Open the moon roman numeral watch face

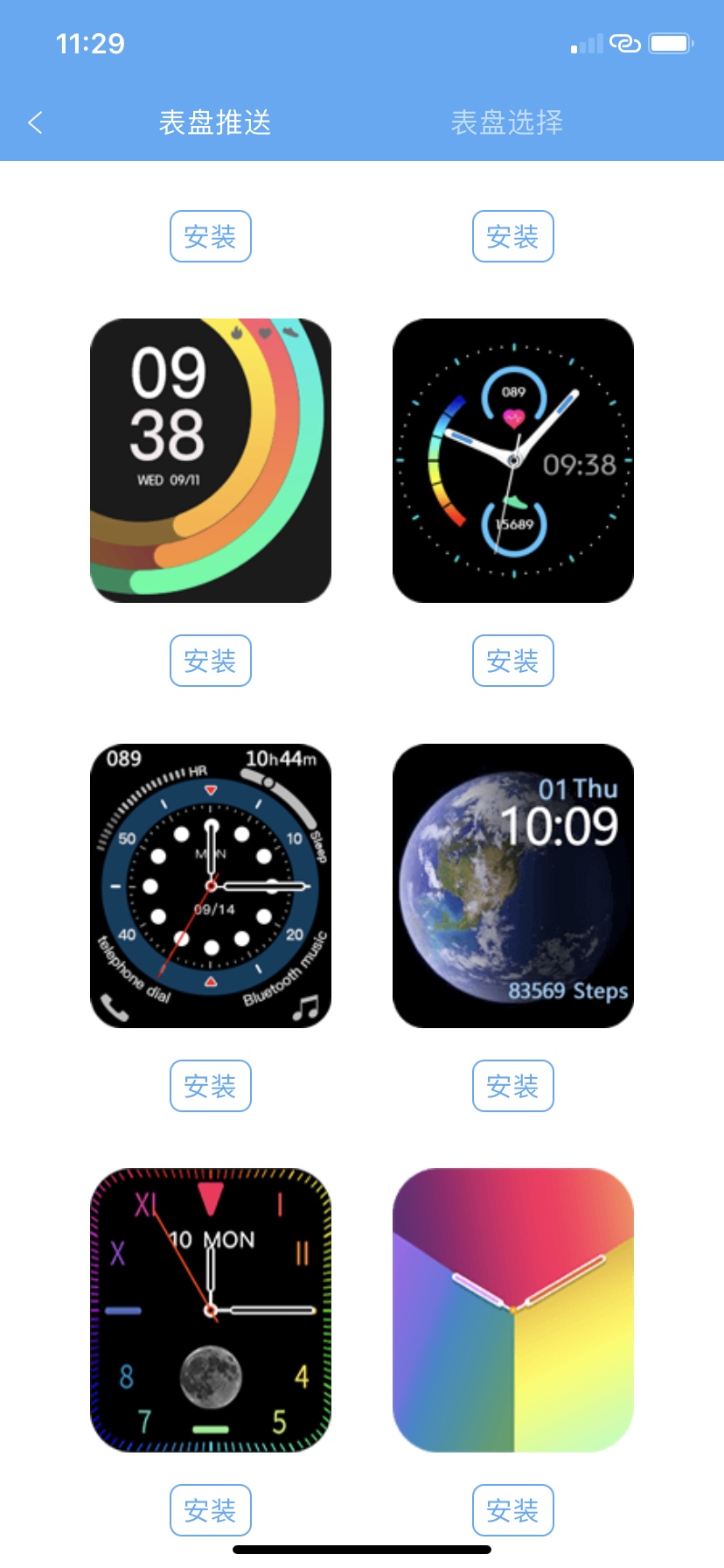(211, 1310)
